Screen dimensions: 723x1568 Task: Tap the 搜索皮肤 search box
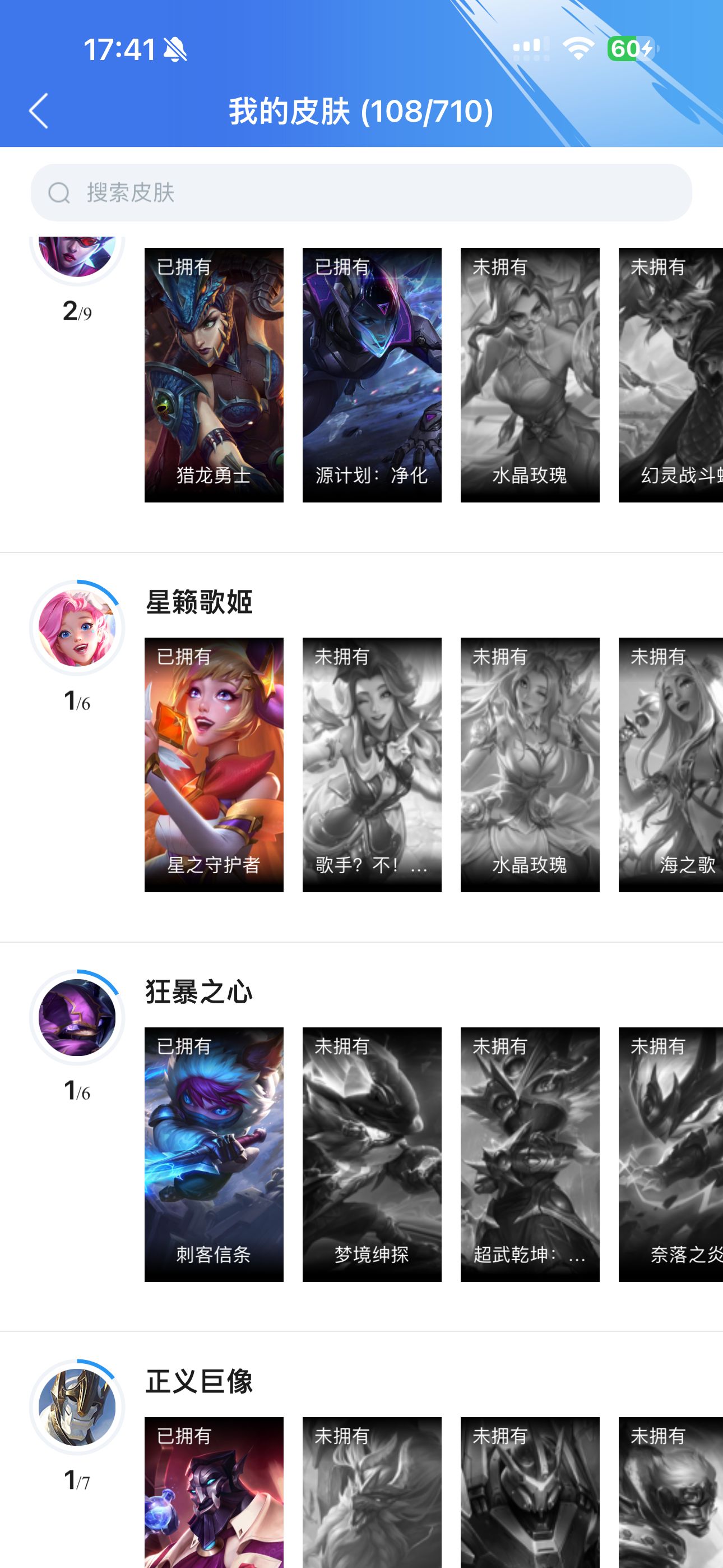pos(361,192)
